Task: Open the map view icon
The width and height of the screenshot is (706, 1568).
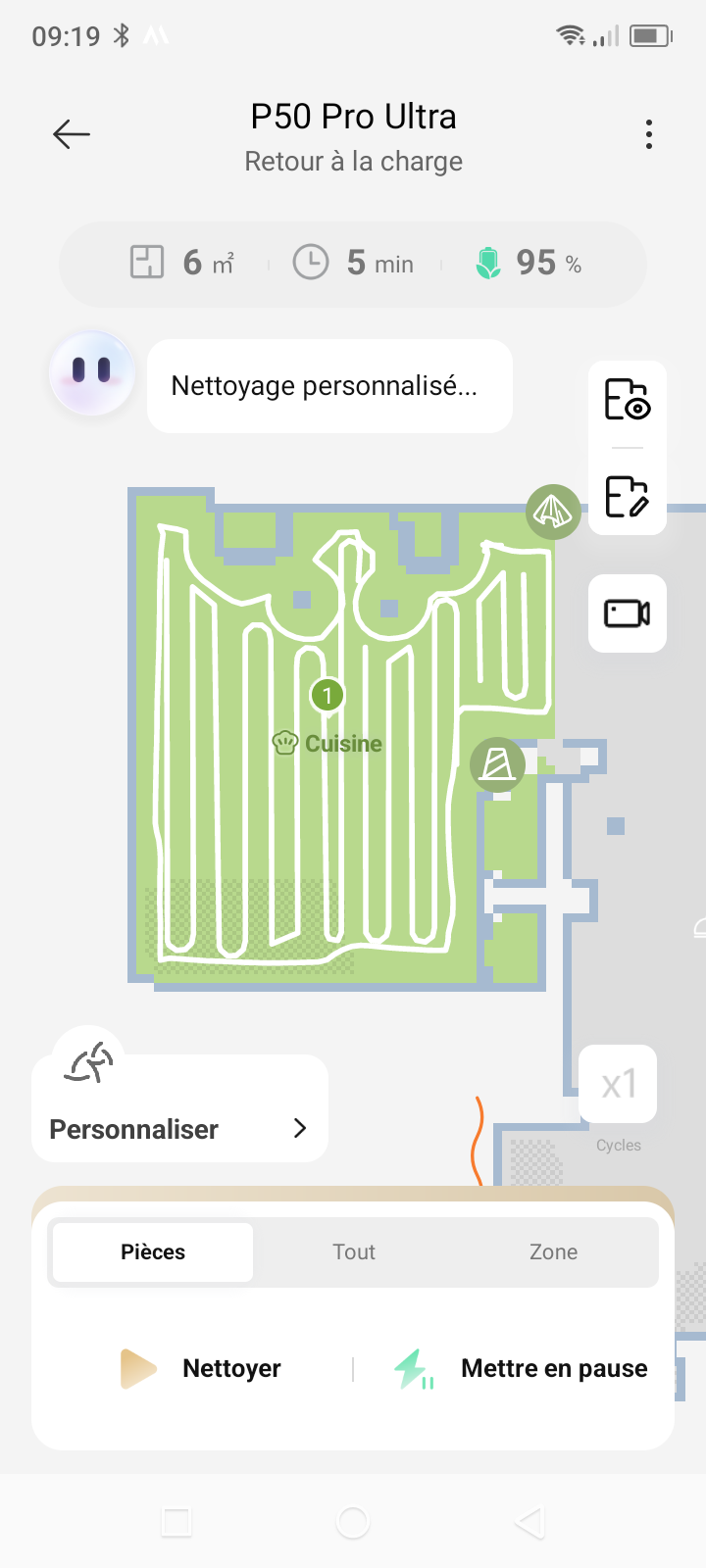Action: [627, 400]
